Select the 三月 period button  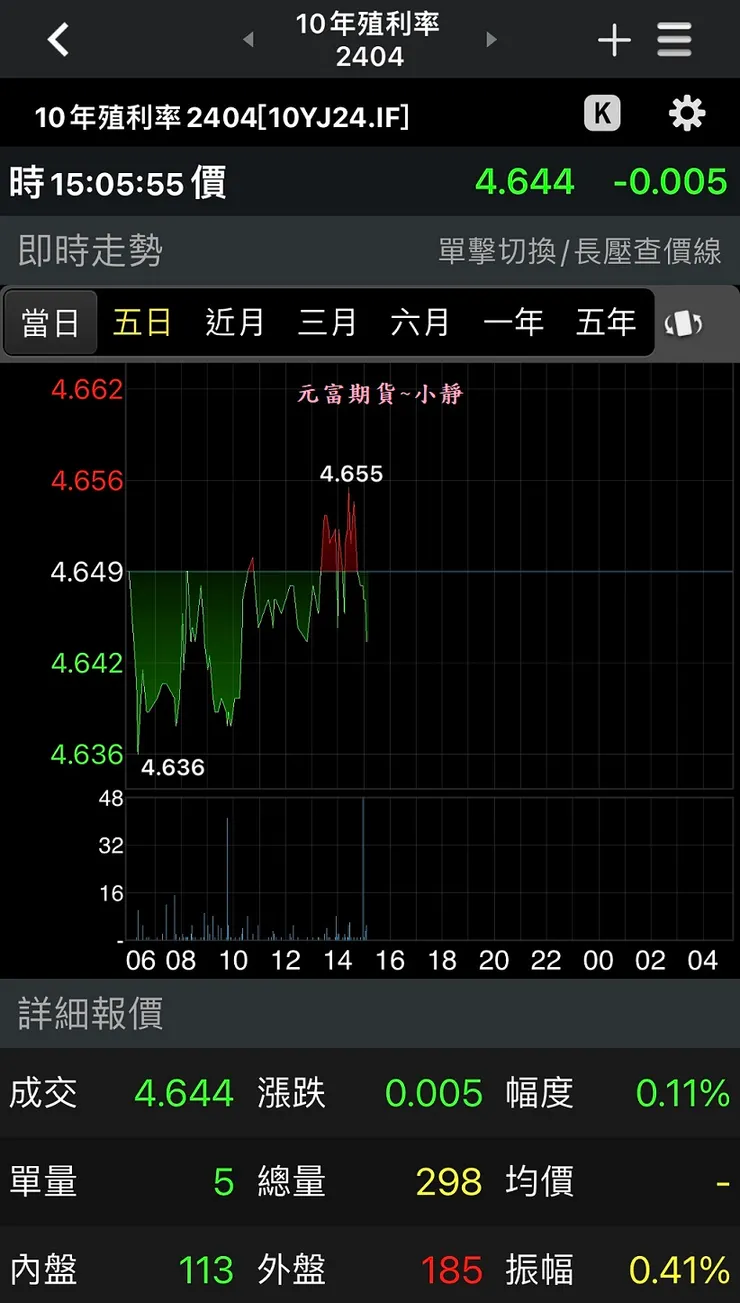327,322
